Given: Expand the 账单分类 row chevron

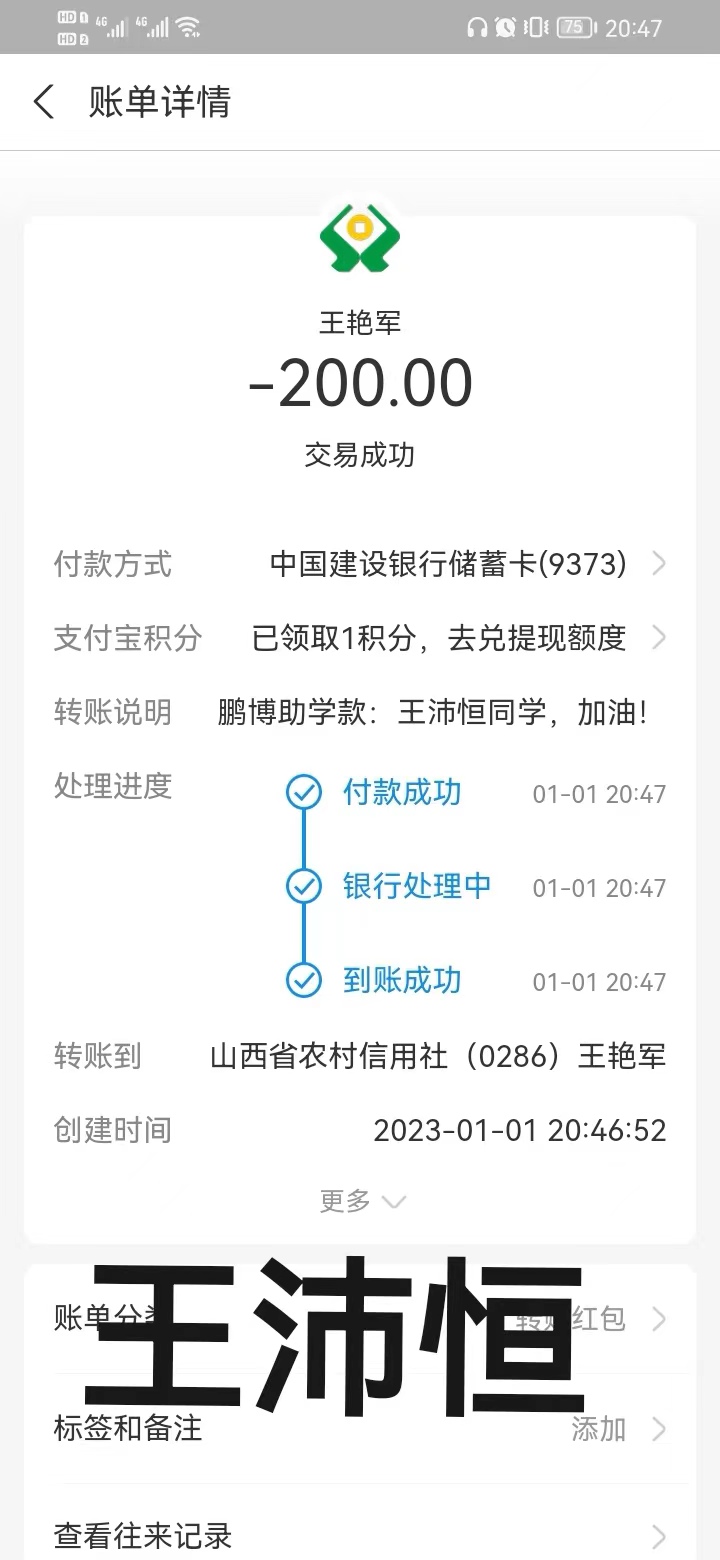Looking at the screenshot, I should click(658, 1320).
